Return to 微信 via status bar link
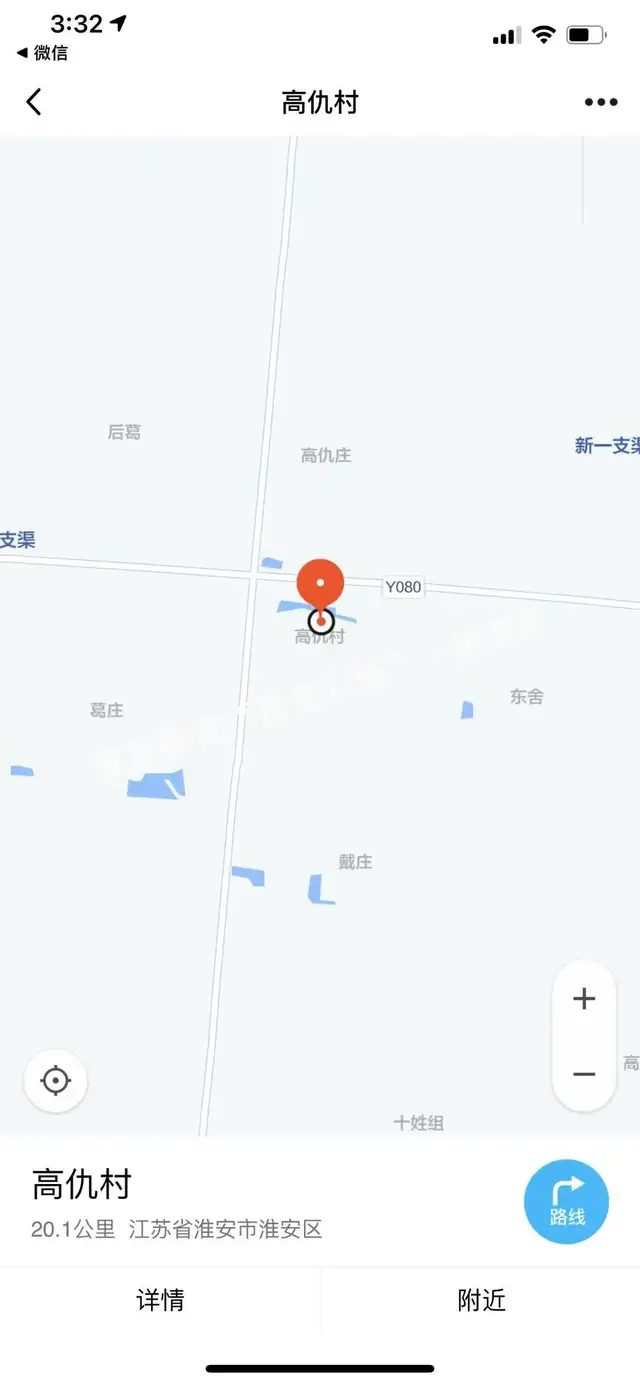The image size is (640, 1385). tap(42, 53)
